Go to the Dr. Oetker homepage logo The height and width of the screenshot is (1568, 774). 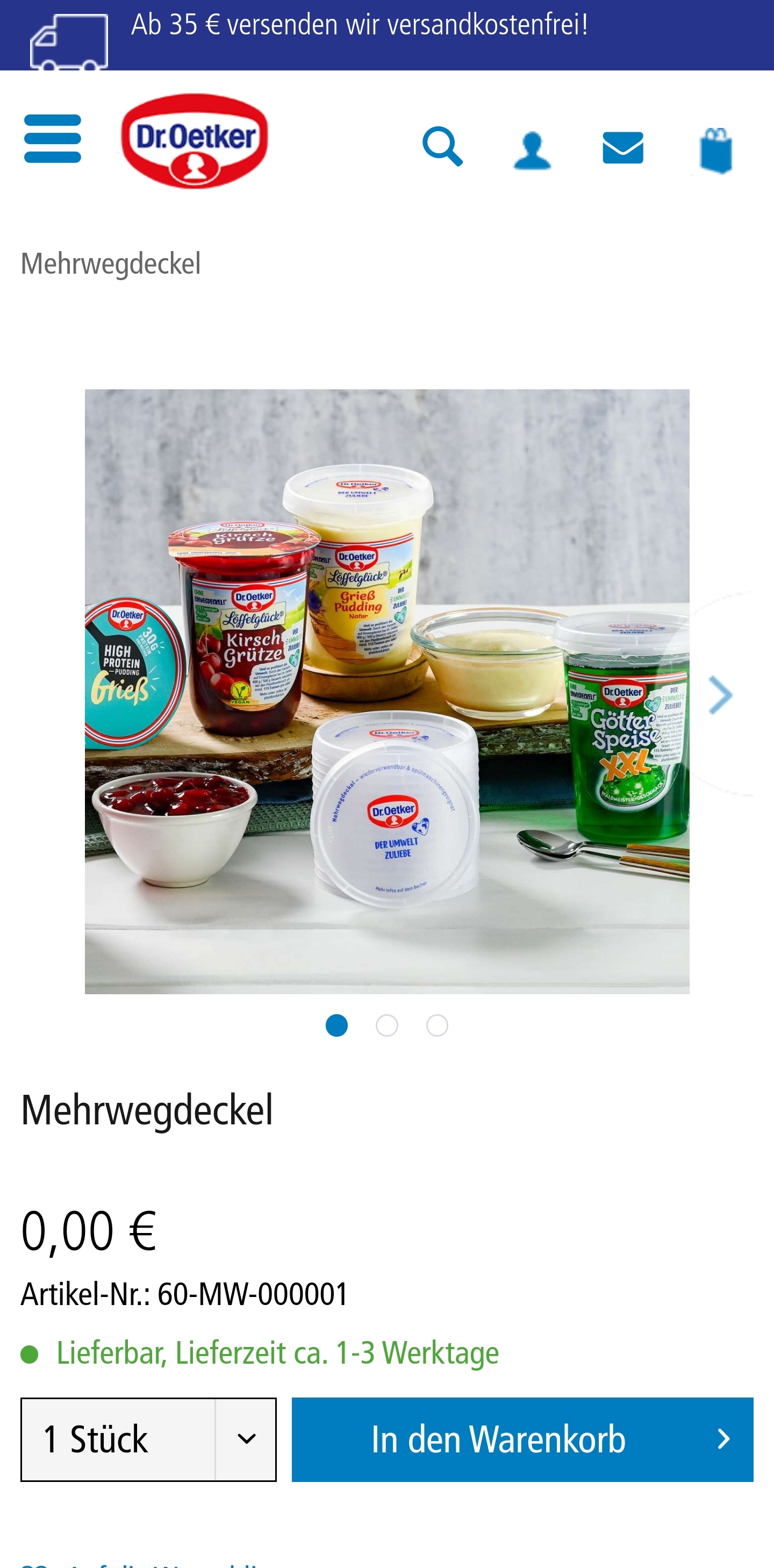pos(194,140)
